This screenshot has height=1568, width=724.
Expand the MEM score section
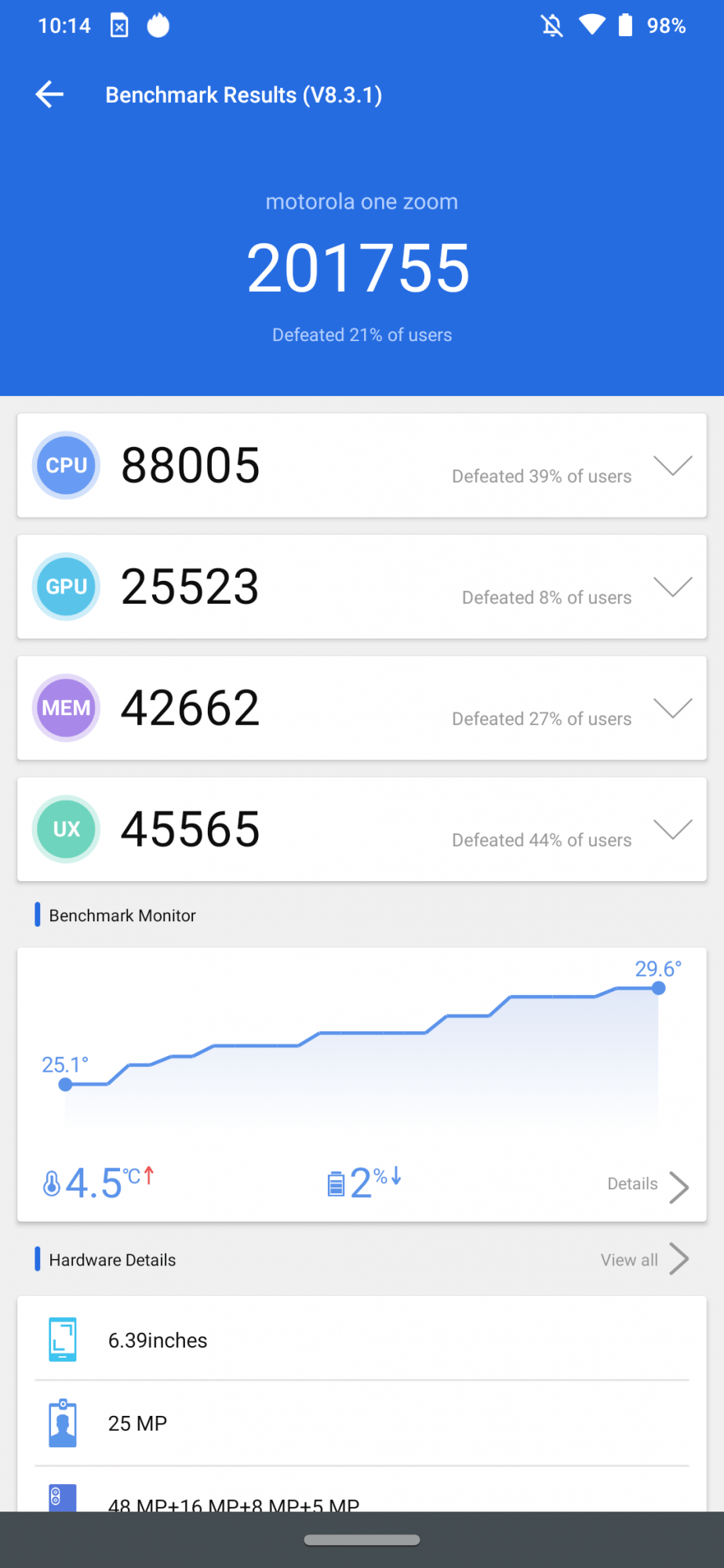[672, 708]
